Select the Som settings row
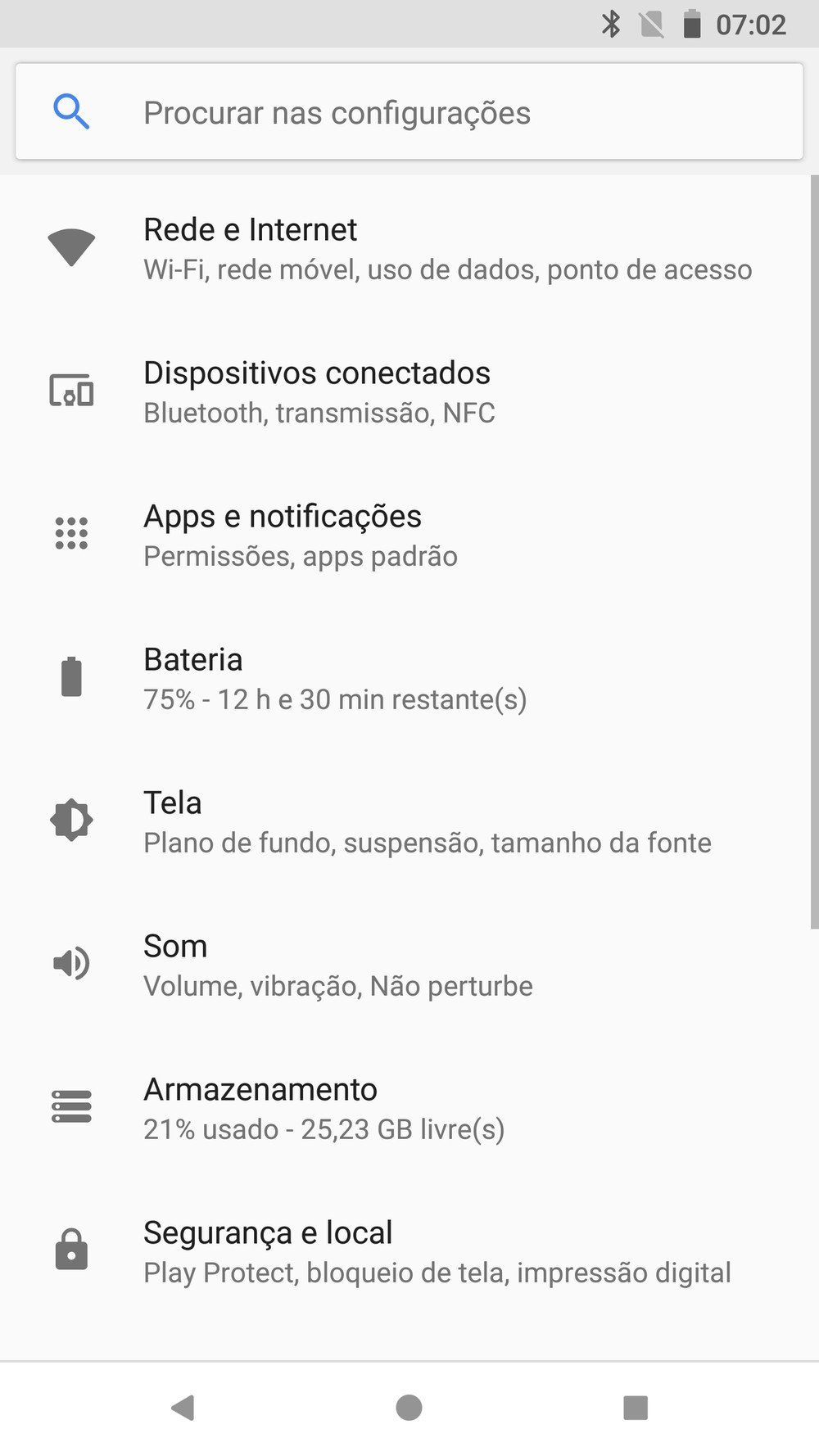 coord(409,965)
